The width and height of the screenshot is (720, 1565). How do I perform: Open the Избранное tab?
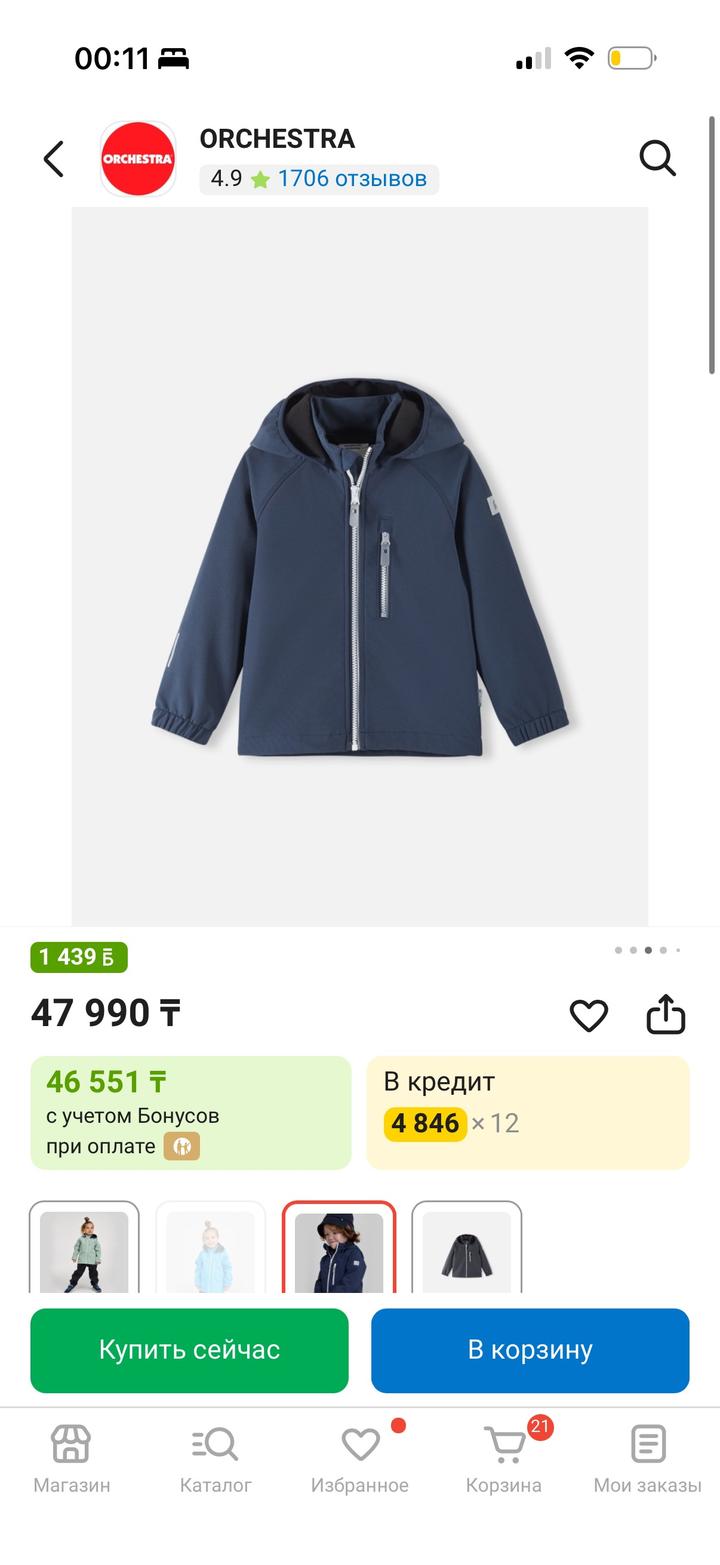pyautogui.click(x=360, y=1459)
